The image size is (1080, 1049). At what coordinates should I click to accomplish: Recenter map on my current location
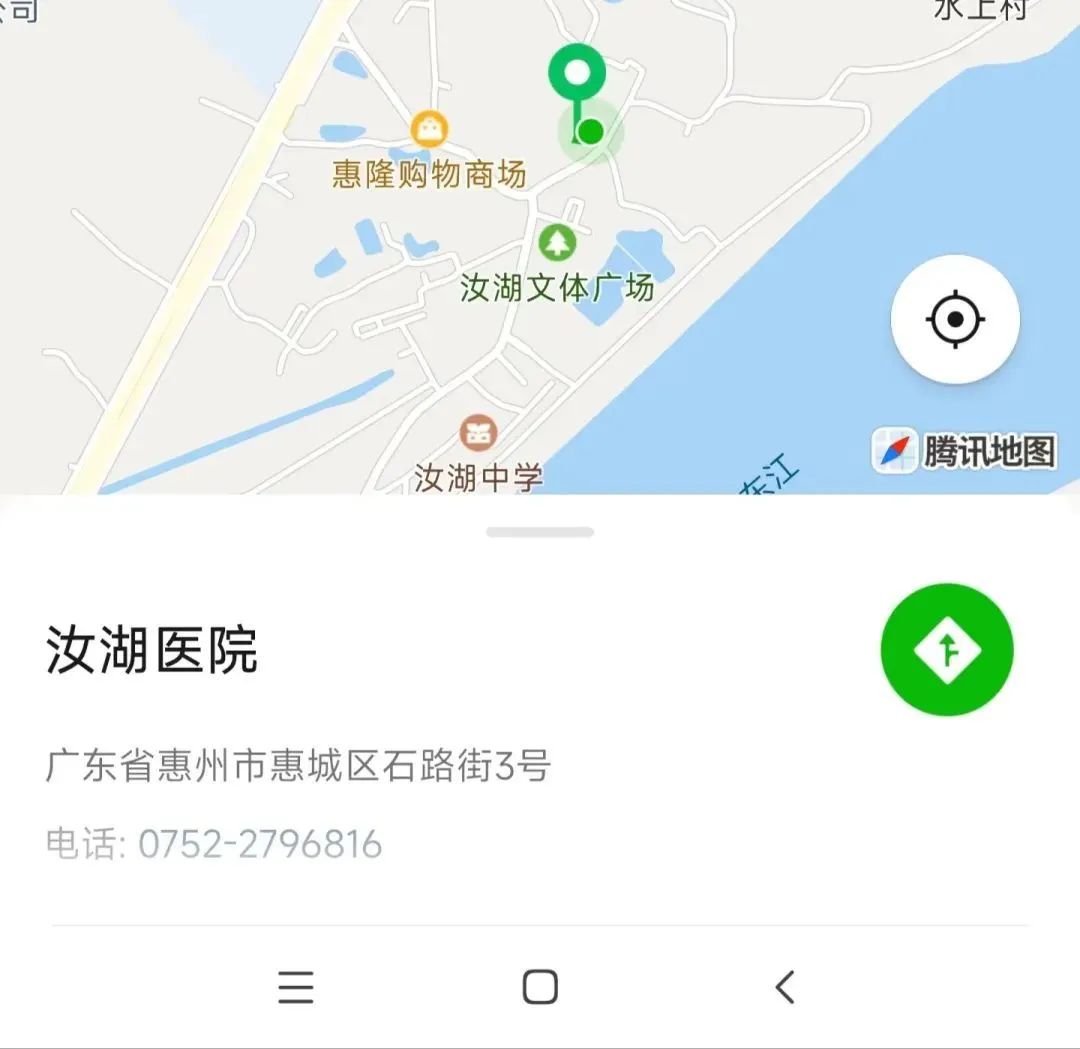(x=955, y=320)
